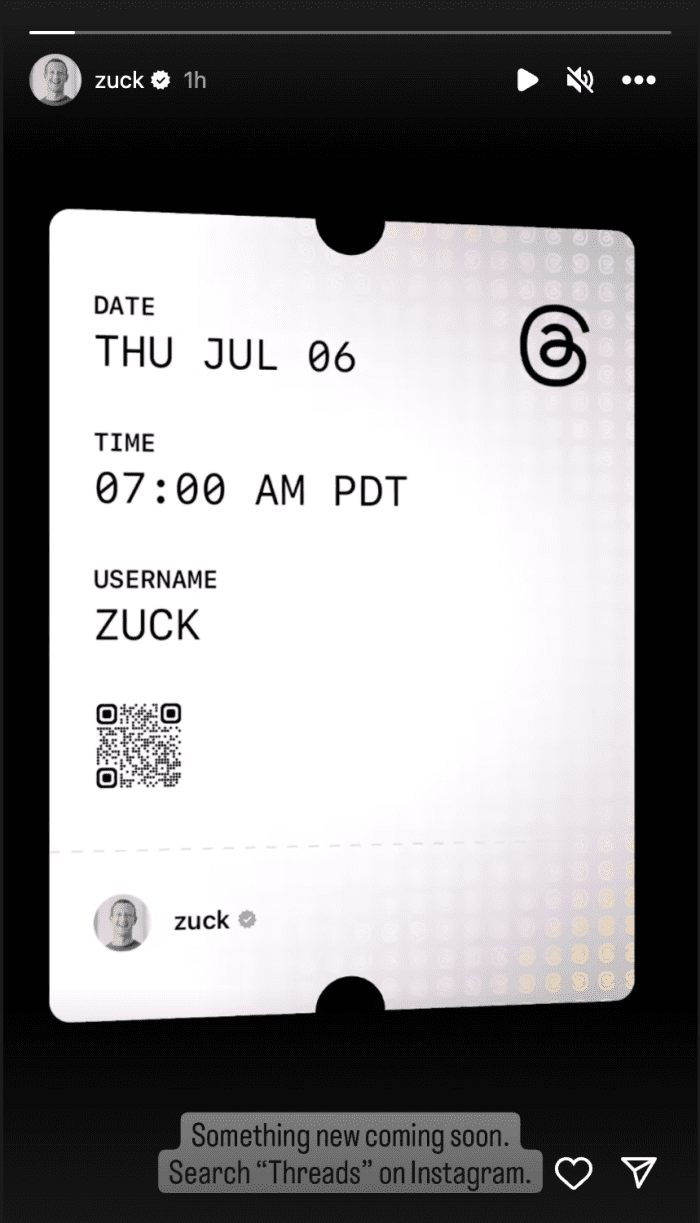The width and height of the screenshot is (700, 1223).
Task: Share the story via paper plane
Action: 638,1172
